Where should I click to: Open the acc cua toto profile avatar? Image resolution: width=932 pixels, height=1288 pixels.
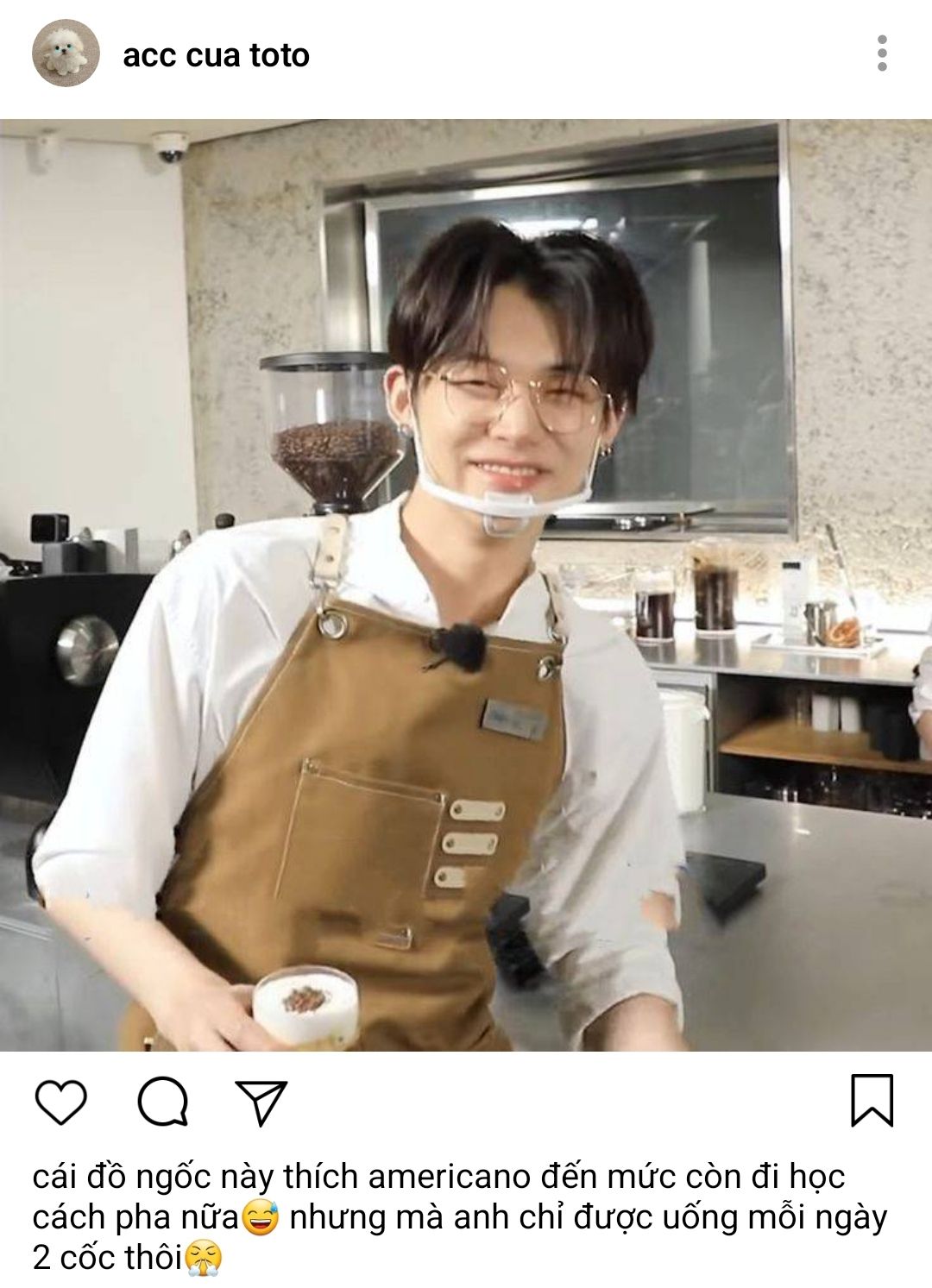66,53
